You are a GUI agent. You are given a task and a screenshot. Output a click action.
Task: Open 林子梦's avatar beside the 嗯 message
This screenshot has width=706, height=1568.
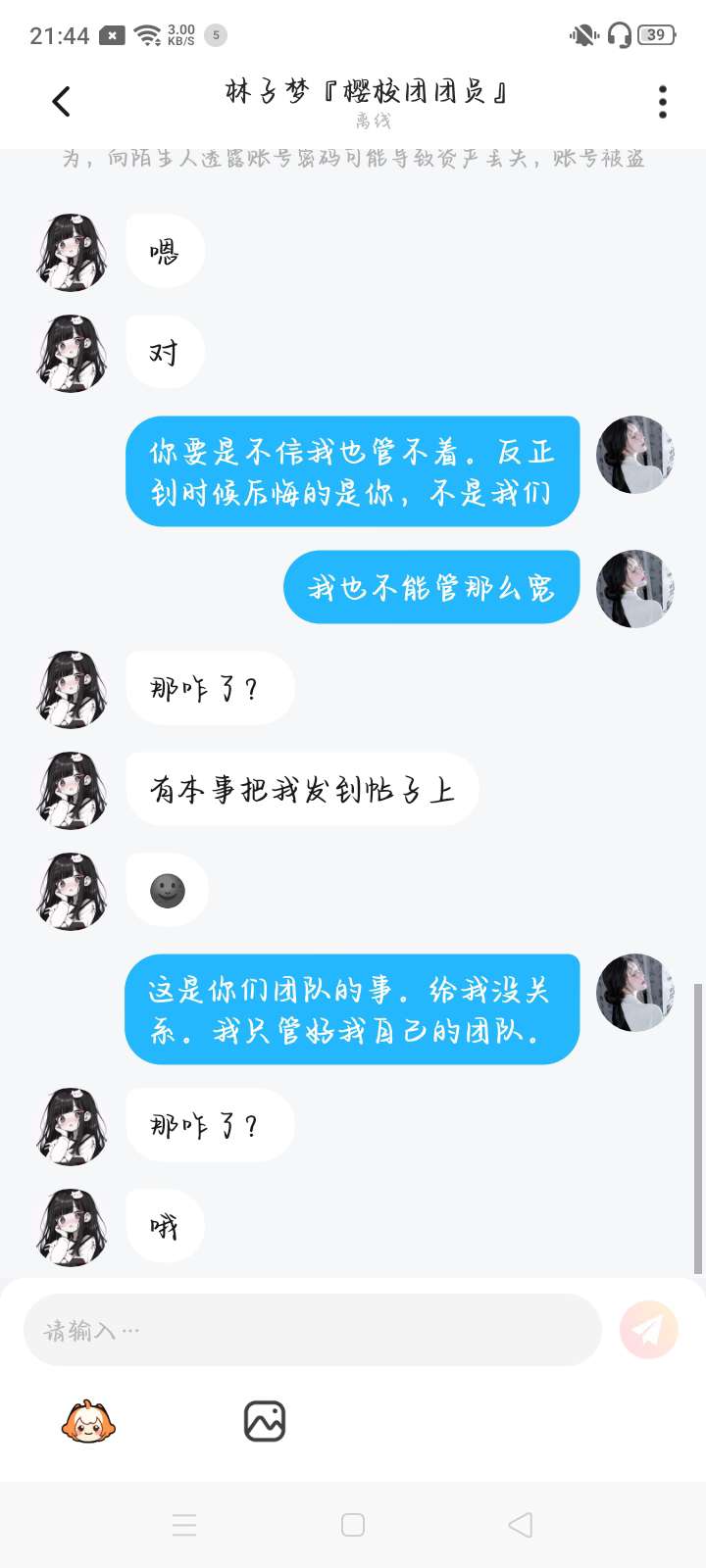(x=72, y=253)
